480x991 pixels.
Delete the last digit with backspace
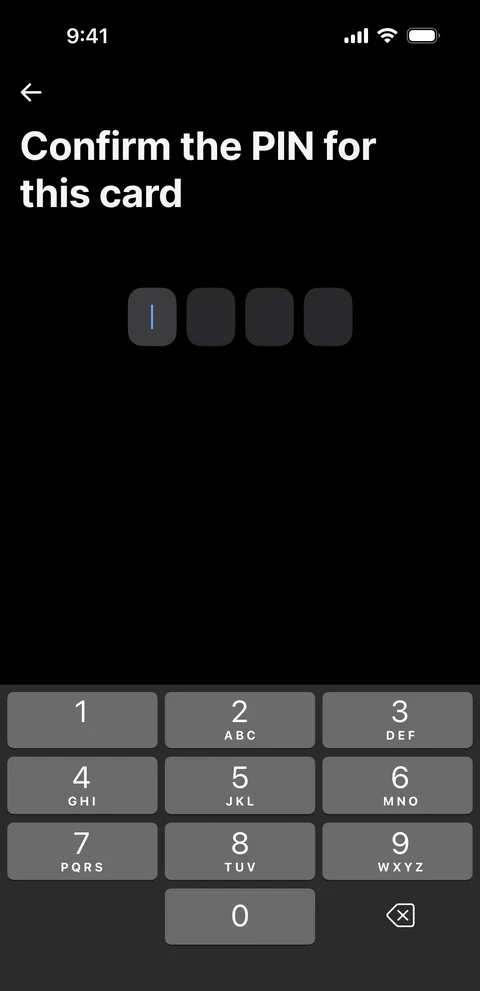click(x=400, y=916)
